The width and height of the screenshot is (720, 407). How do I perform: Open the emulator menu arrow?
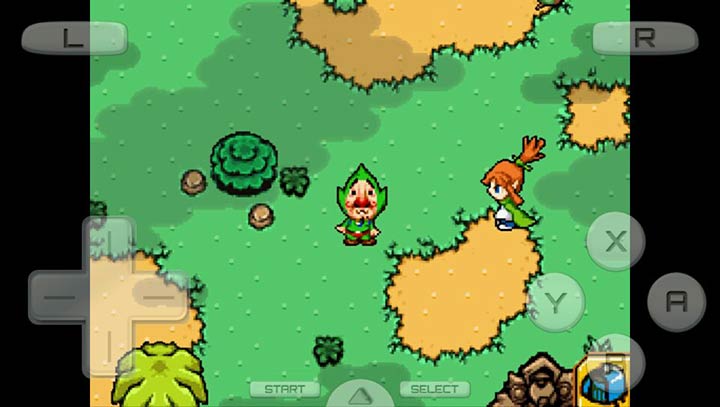[x=360, y=393]
